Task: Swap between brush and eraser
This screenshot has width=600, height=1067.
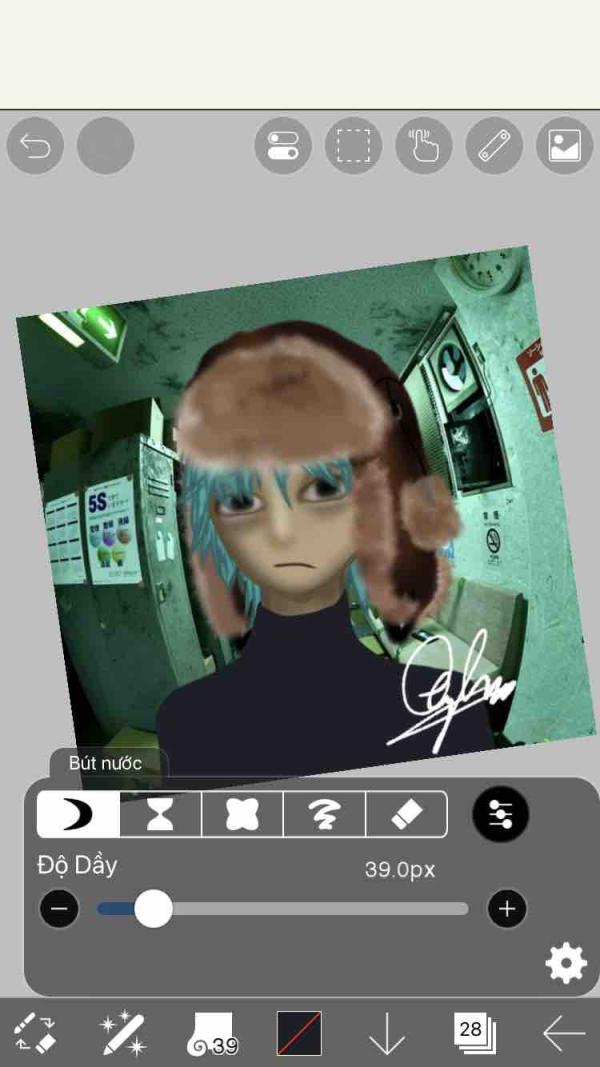Action: point(35,1033)
